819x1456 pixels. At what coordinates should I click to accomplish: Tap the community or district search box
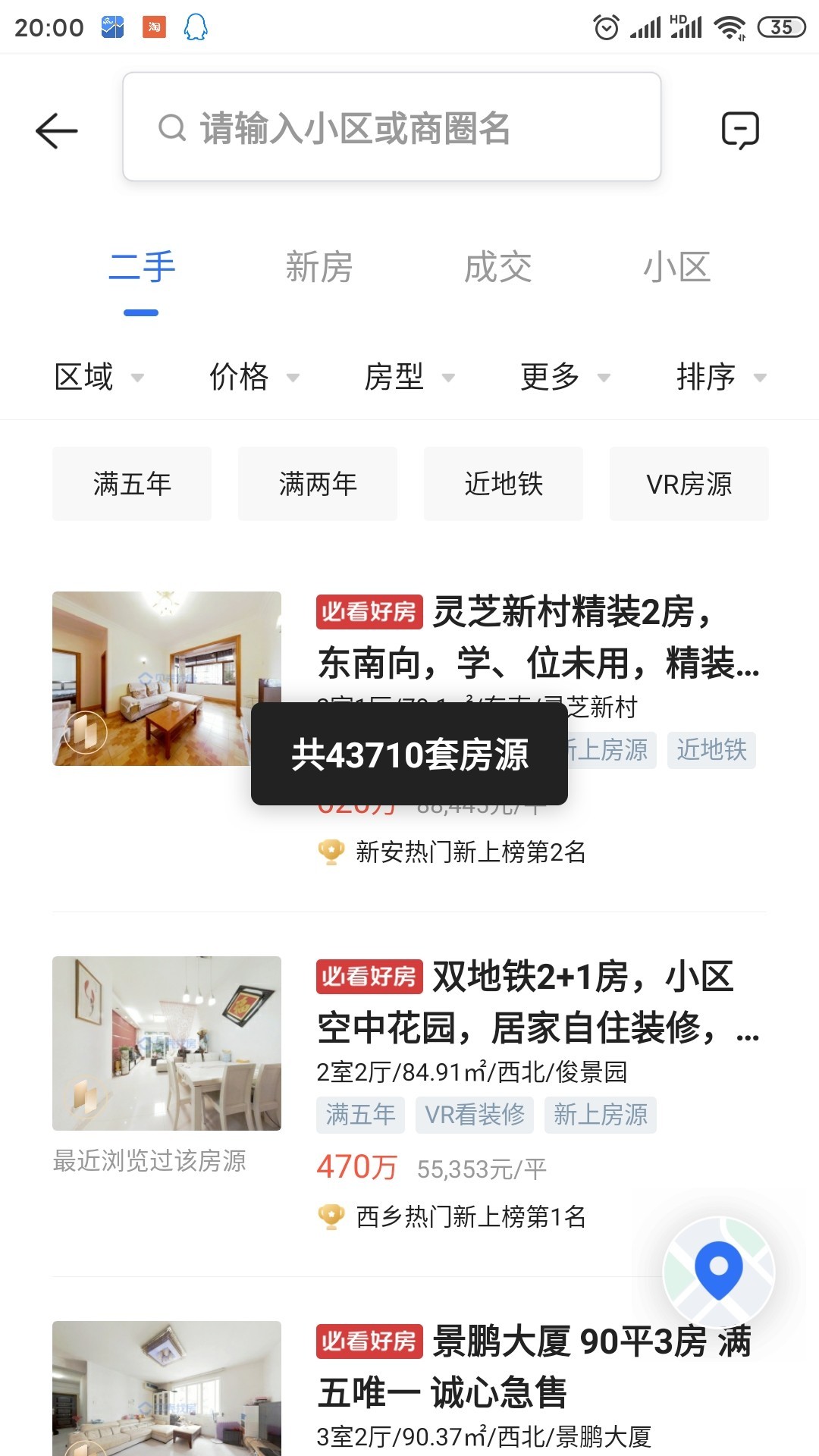pyautogui.click(x=391, y=127)
